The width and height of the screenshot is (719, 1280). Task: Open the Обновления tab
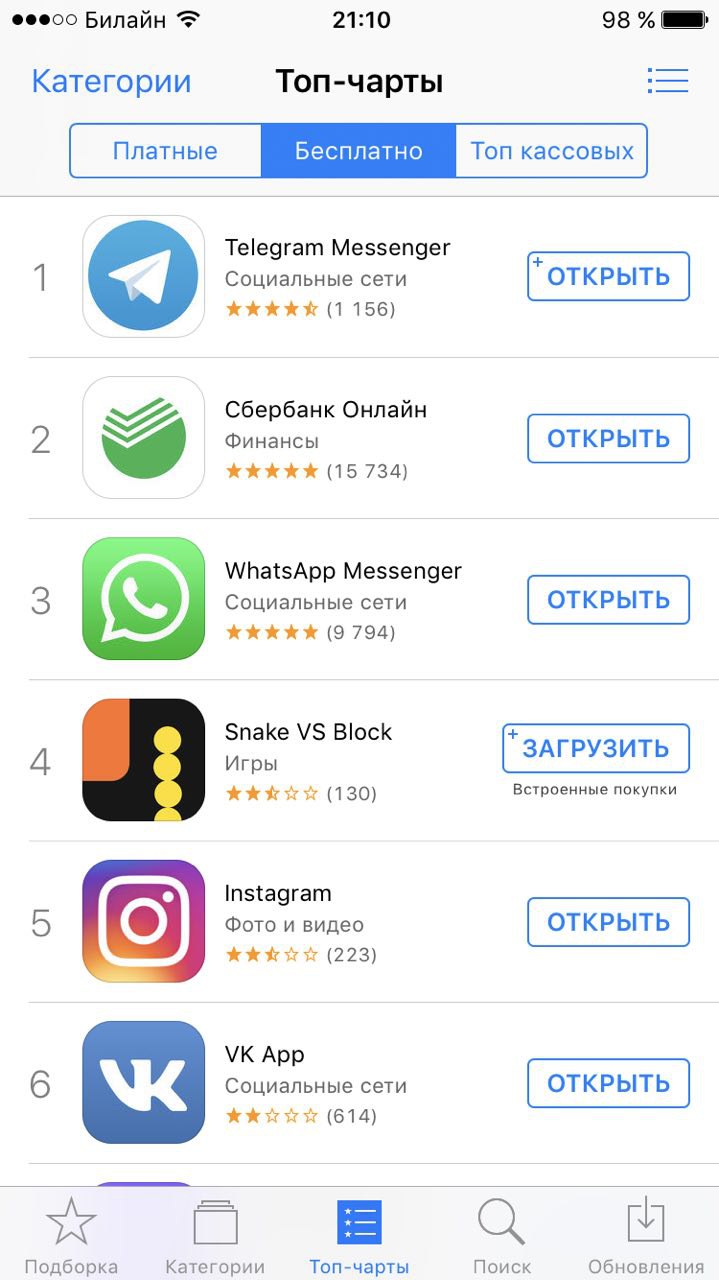coord(646,1235)
